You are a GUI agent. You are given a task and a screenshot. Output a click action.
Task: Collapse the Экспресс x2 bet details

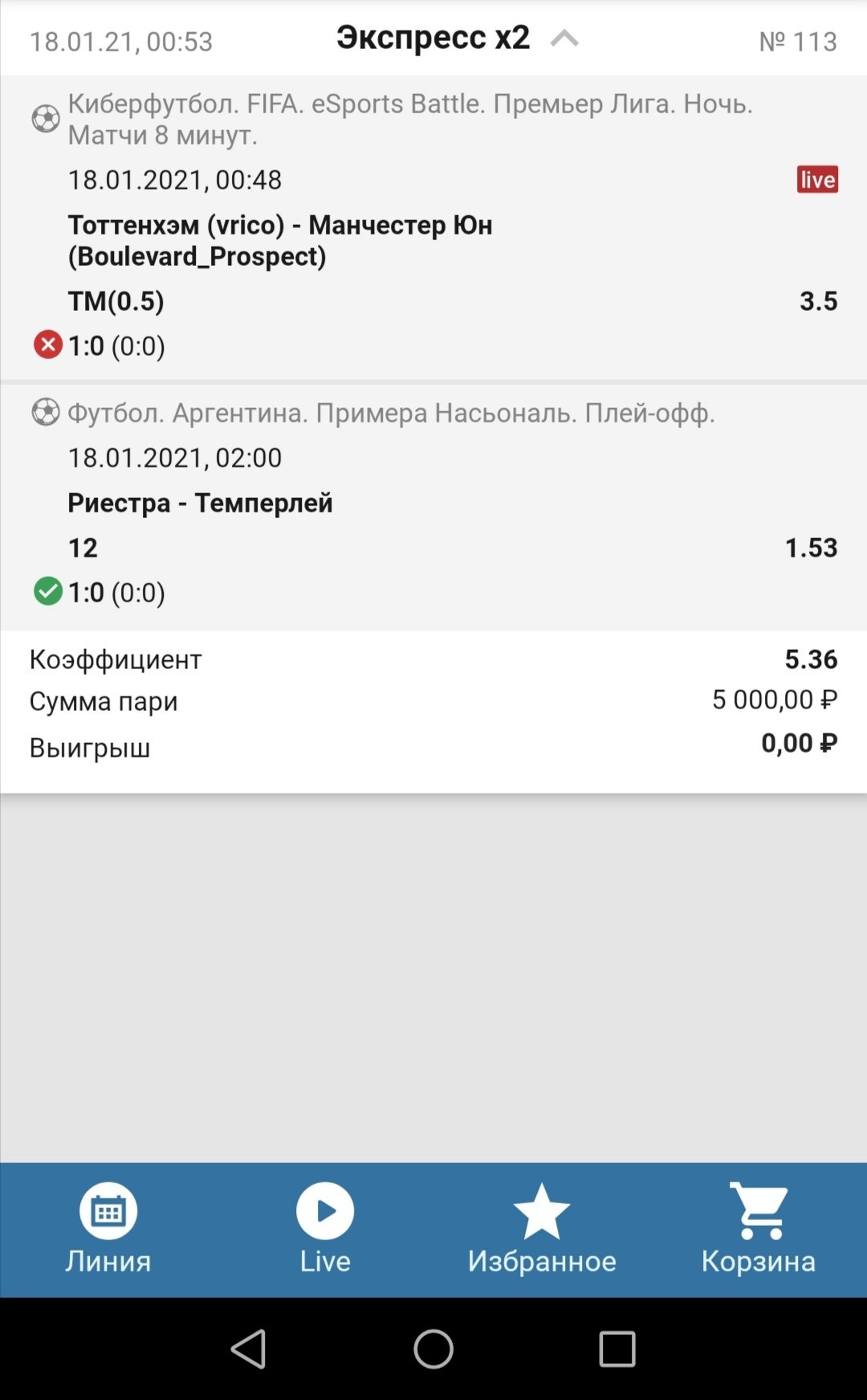tap(564, 39)
